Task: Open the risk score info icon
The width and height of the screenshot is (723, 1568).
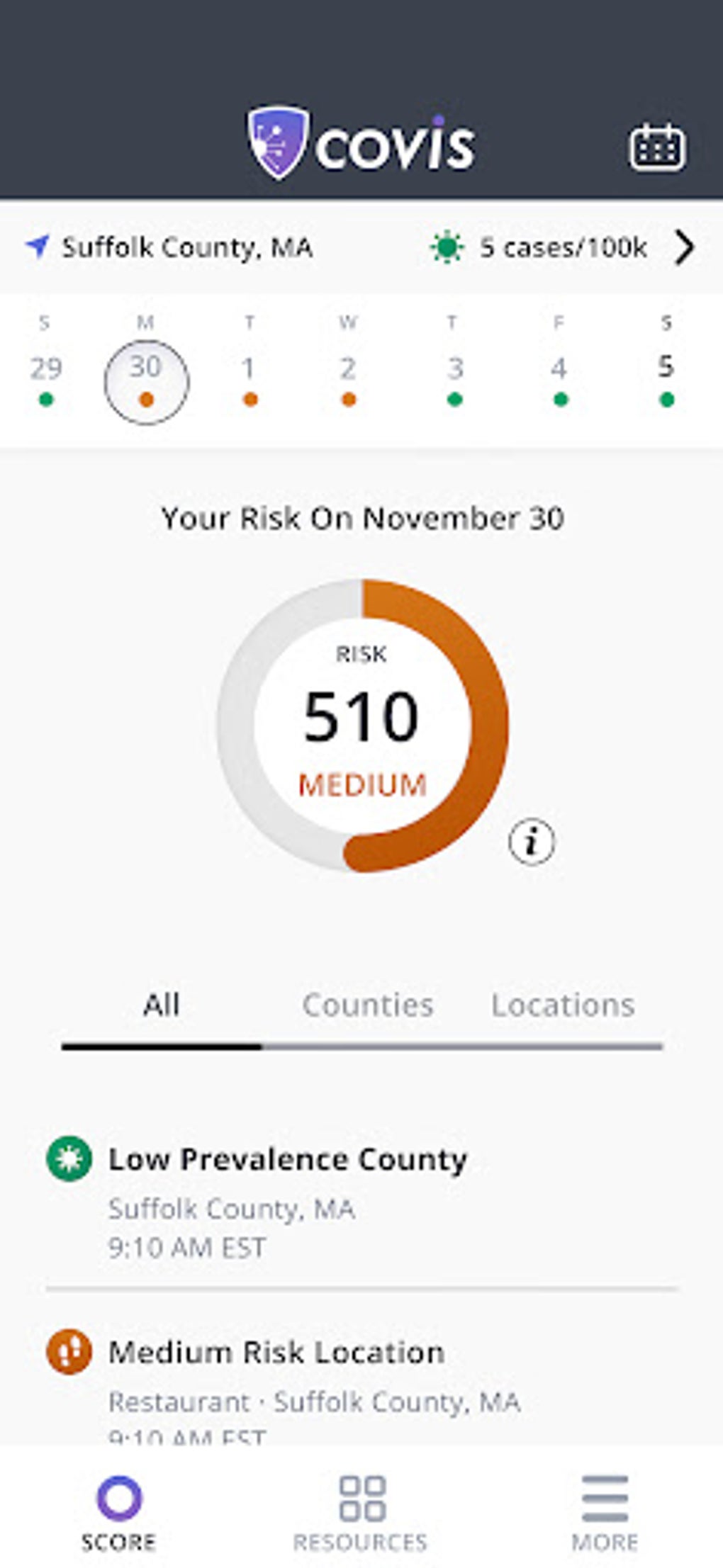Action: click(532, 842)
